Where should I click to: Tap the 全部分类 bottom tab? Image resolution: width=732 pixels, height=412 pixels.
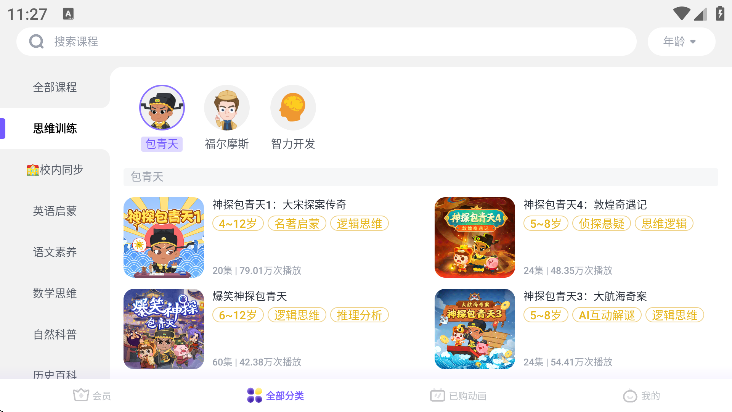(274, 396)
